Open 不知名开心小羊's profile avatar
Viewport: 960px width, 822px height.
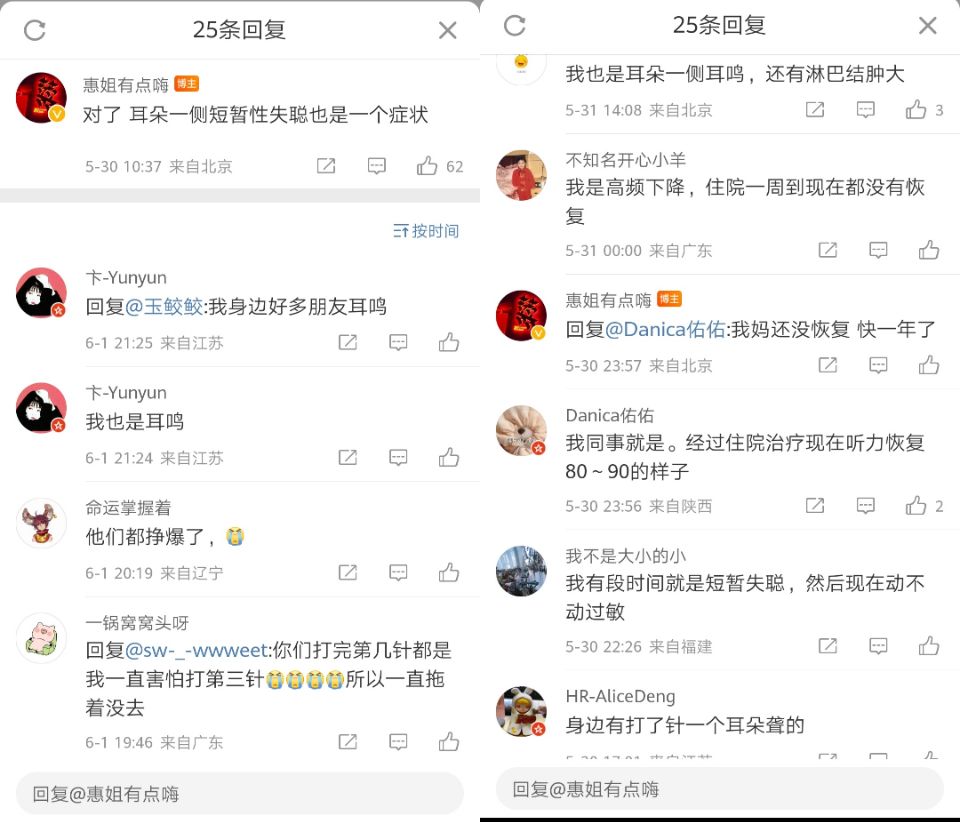tap(522, 175)
